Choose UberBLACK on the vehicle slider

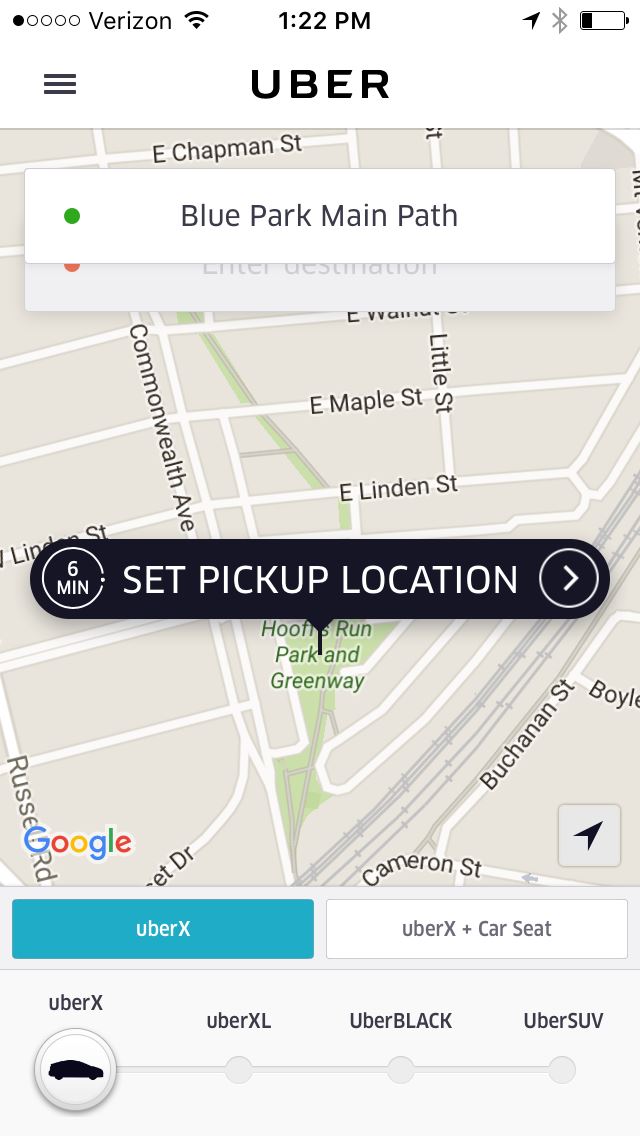coord(400,1069)
